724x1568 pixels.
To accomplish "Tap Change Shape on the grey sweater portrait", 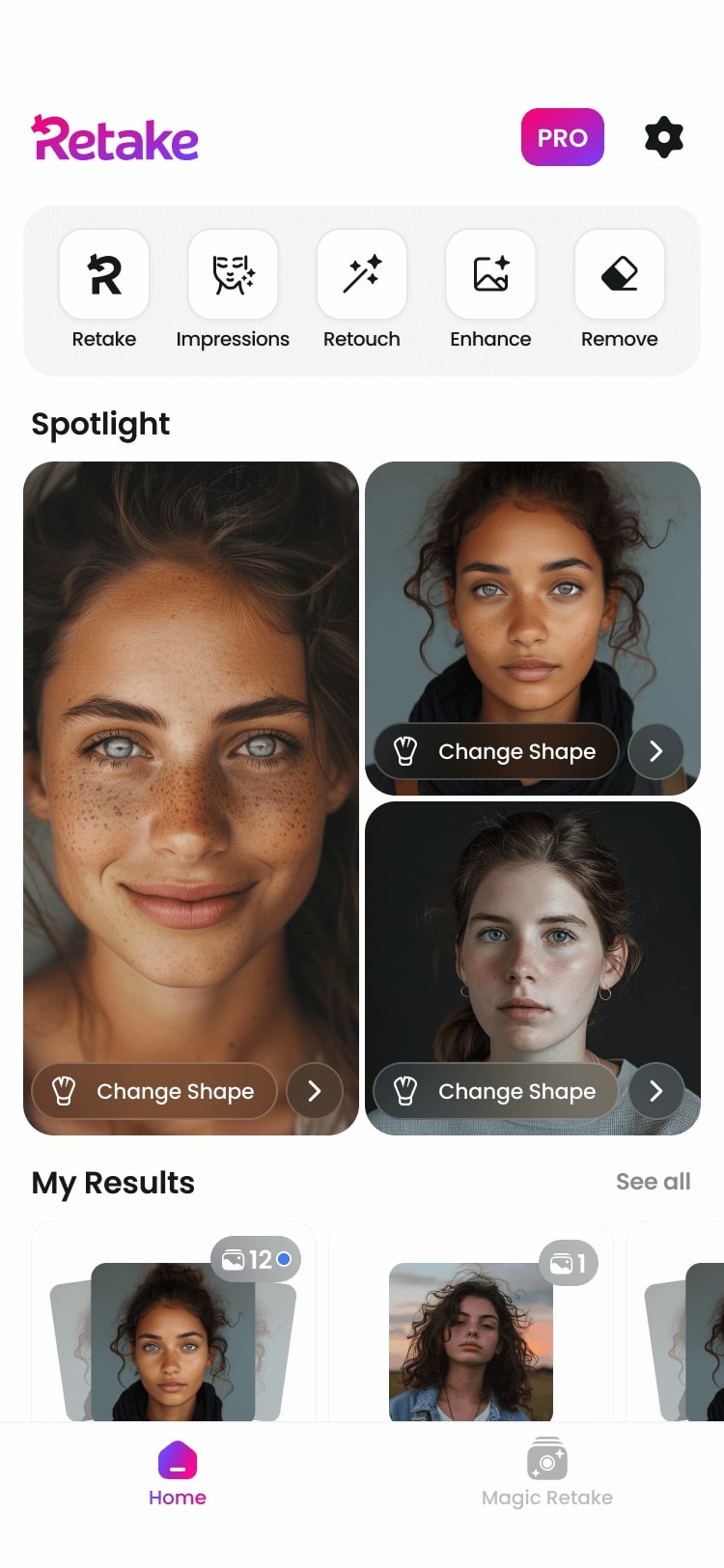I will 496,1091.
